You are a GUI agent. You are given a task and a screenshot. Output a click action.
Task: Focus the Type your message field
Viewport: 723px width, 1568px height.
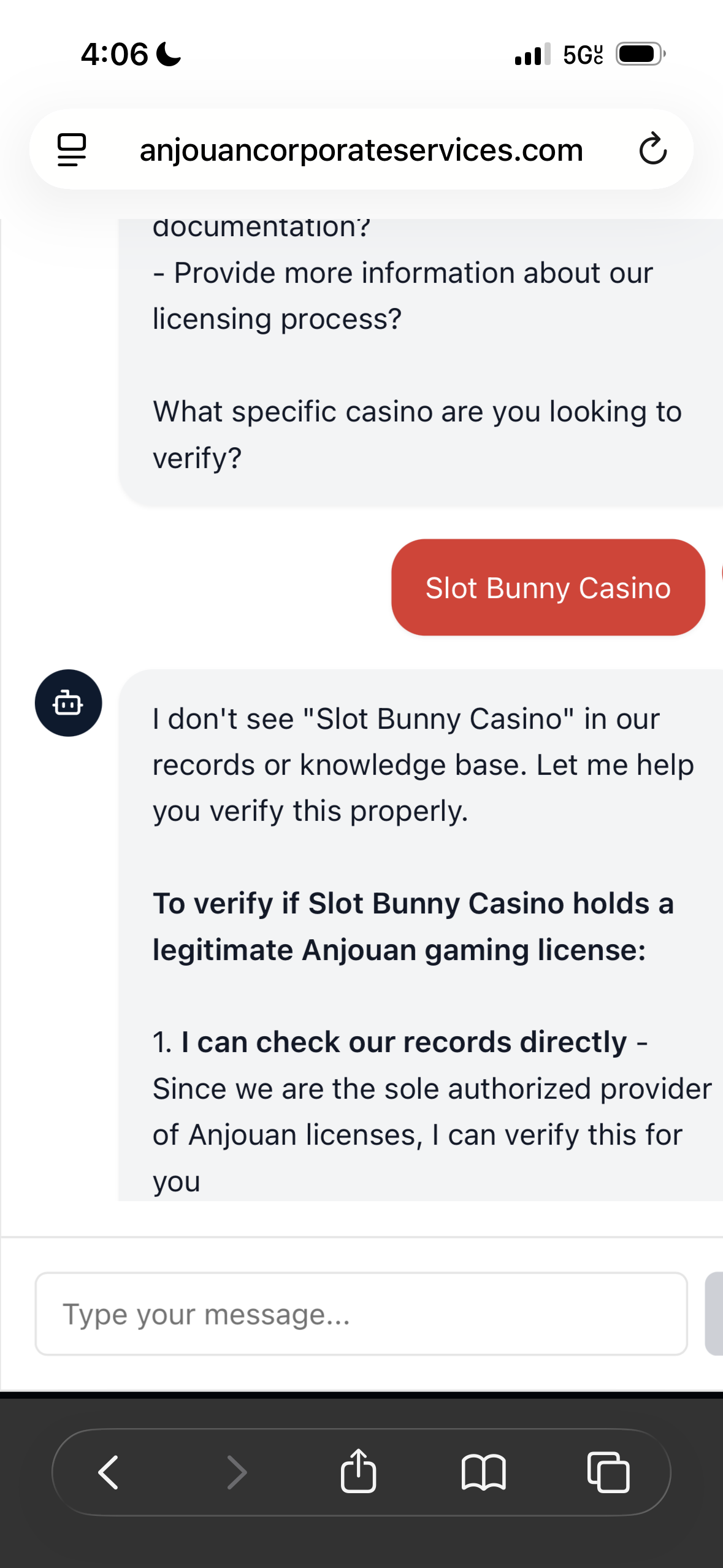361,1313
